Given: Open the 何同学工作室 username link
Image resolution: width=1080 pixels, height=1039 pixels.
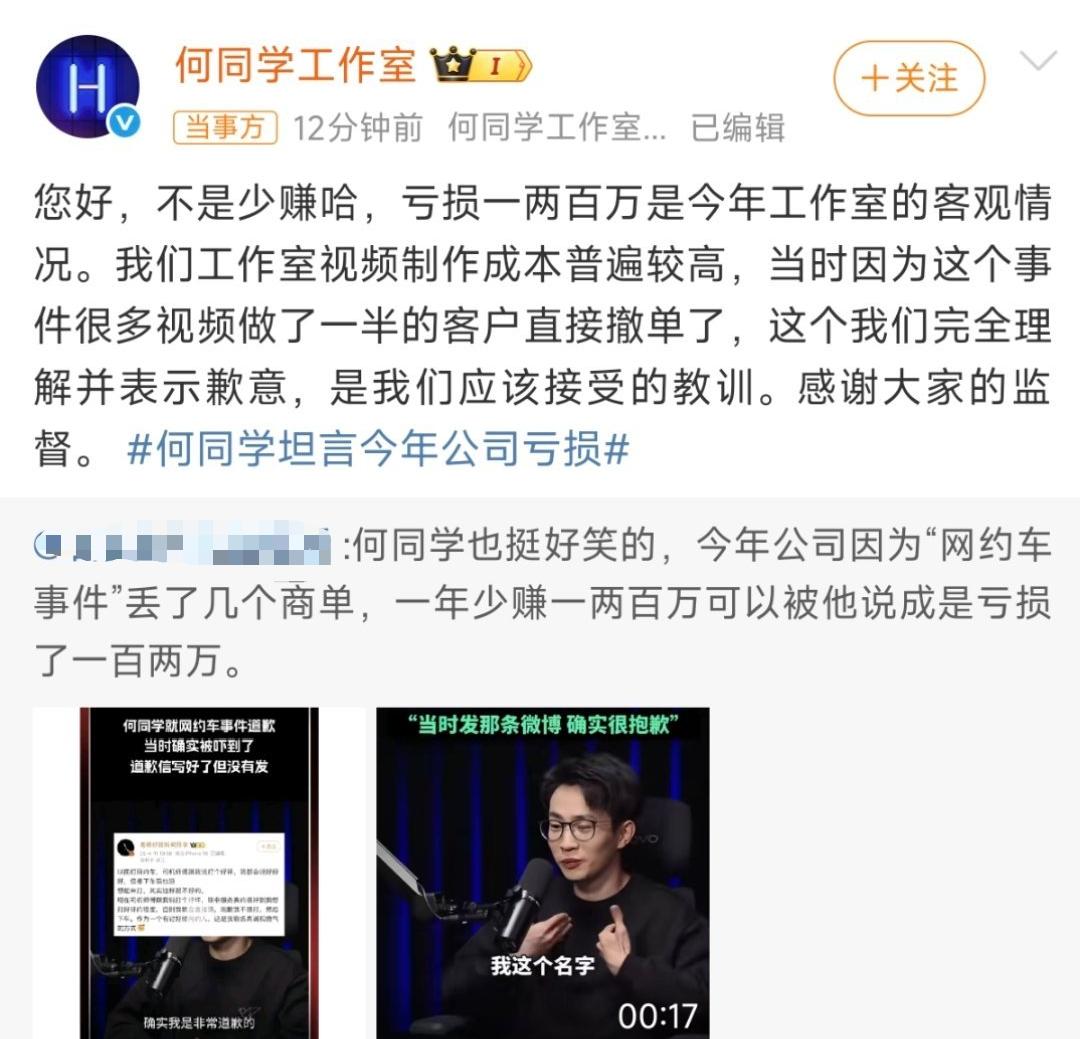Looking at the screenshot, I should point(295,66).
